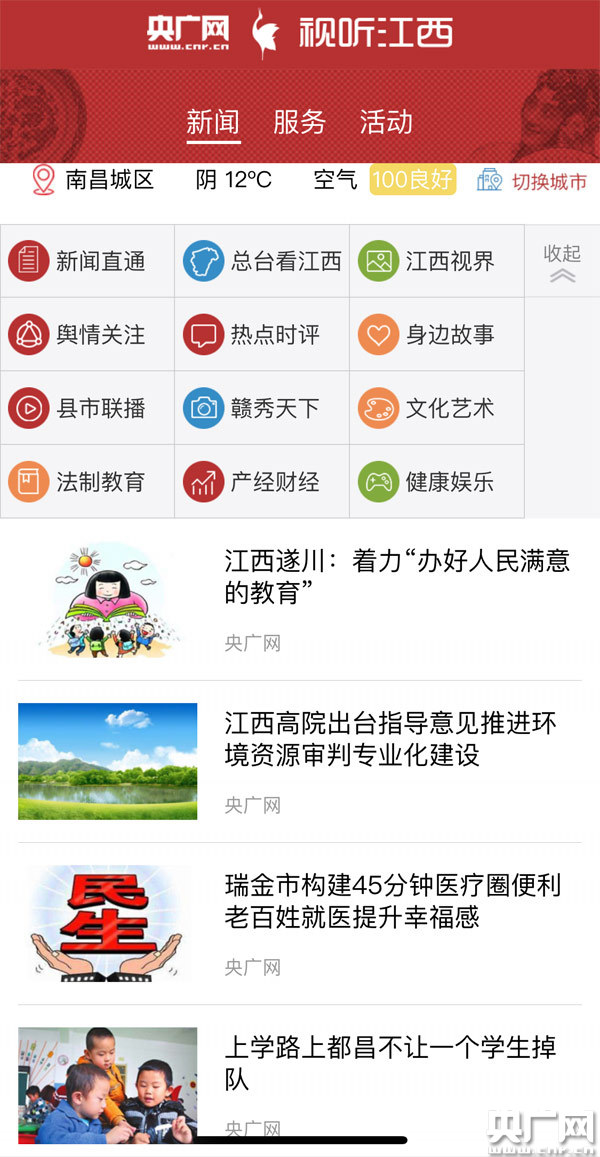Open 文化艺术 category

tap(437, 408)
